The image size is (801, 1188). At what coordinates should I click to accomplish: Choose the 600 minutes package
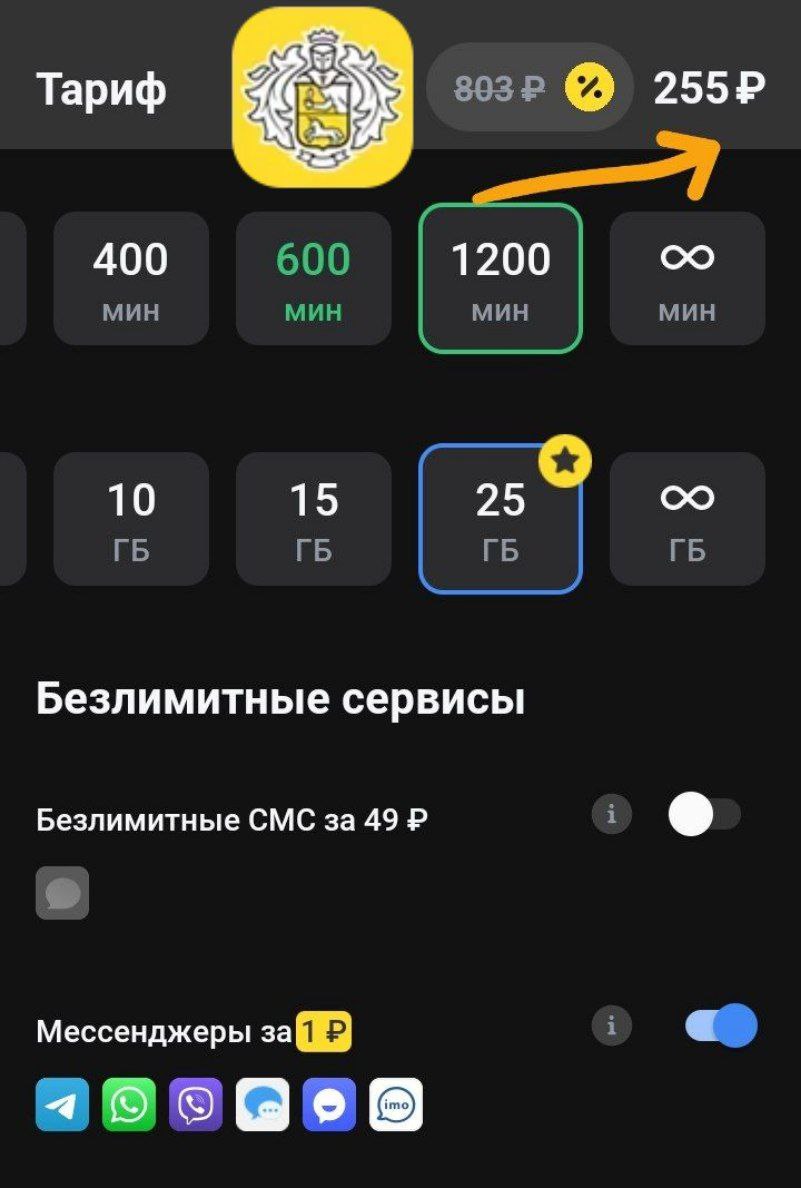click(x=313, y=279)
